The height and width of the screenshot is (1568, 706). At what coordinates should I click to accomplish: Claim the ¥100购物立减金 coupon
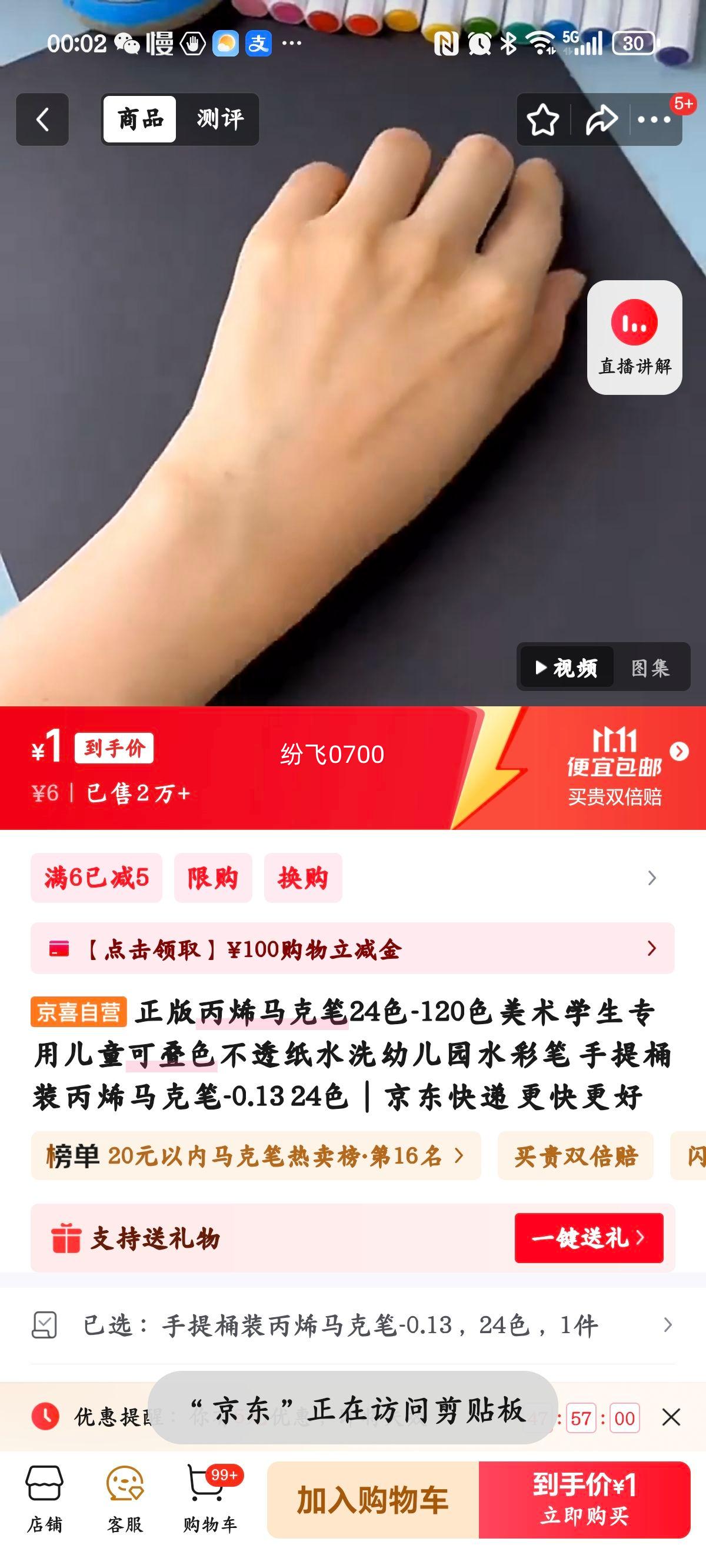pos(352,948)
